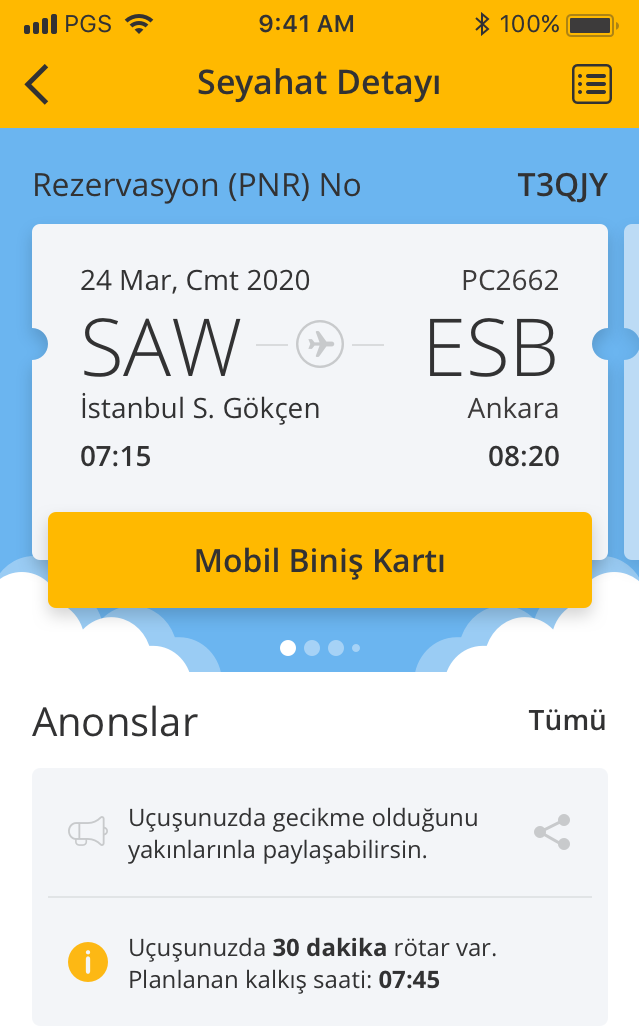Screen dimensions: 639x1032
Task: Open the 30 dakika rötar announcement
Action: (320, 962)
